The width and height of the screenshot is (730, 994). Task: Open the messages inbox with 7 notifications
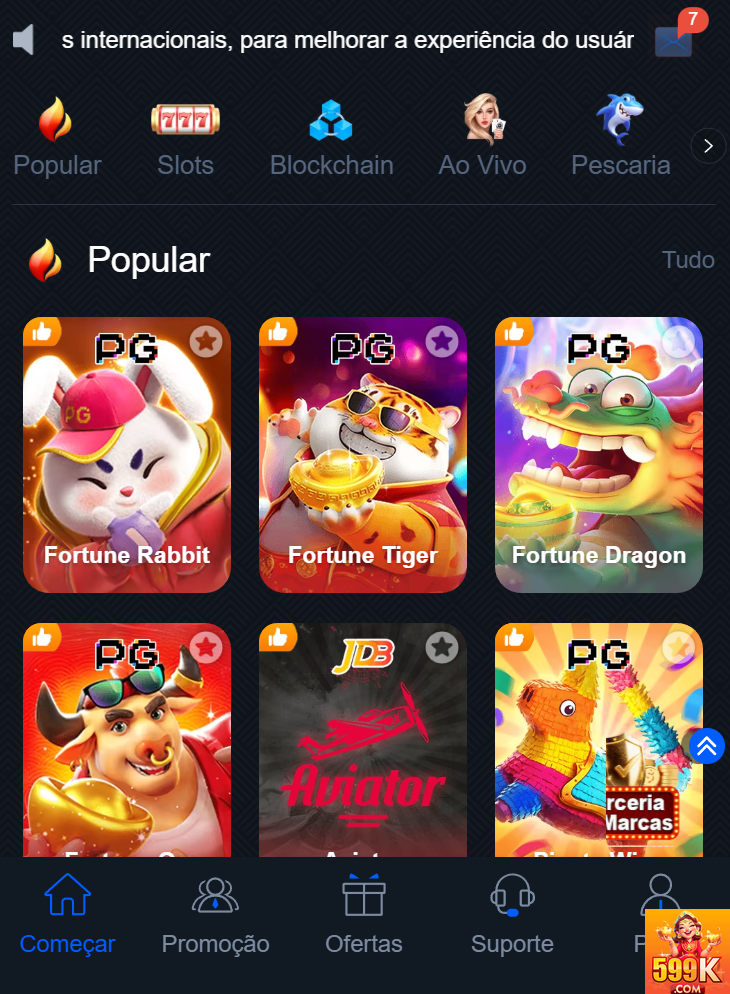point(673,42)
